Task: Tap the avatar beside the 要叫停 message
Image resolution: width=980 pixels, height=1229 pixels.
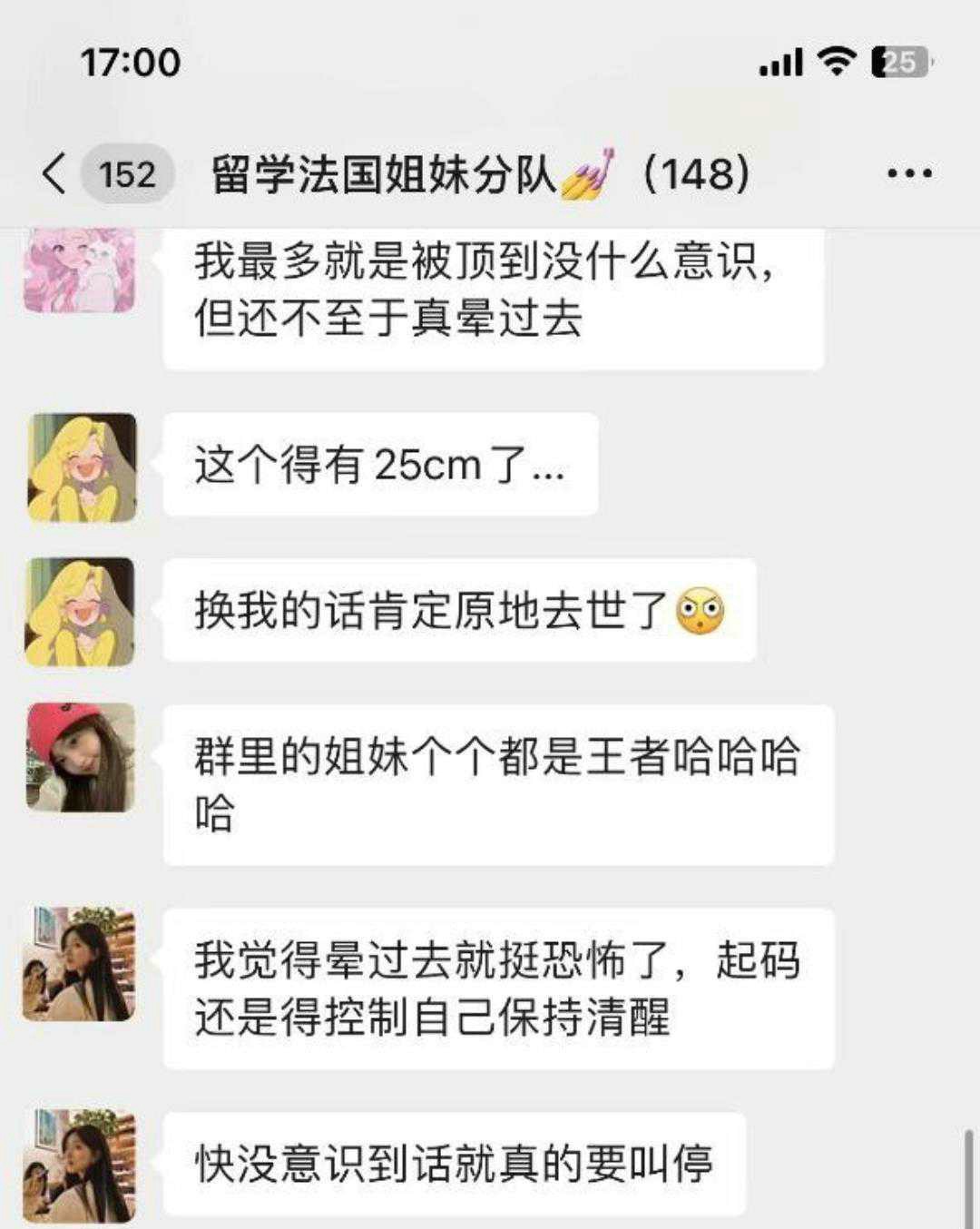Action: point(81,1165)
